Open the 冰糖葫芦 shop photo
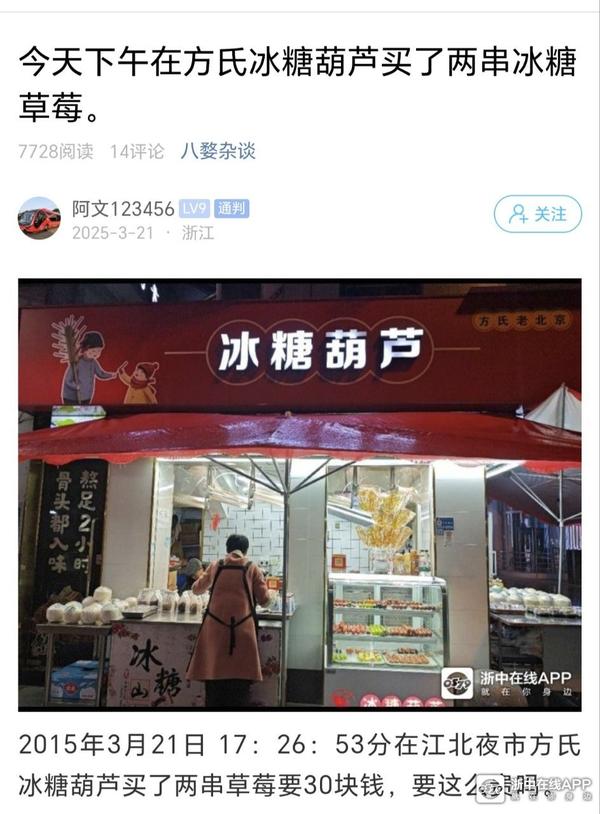 point(299,494)
